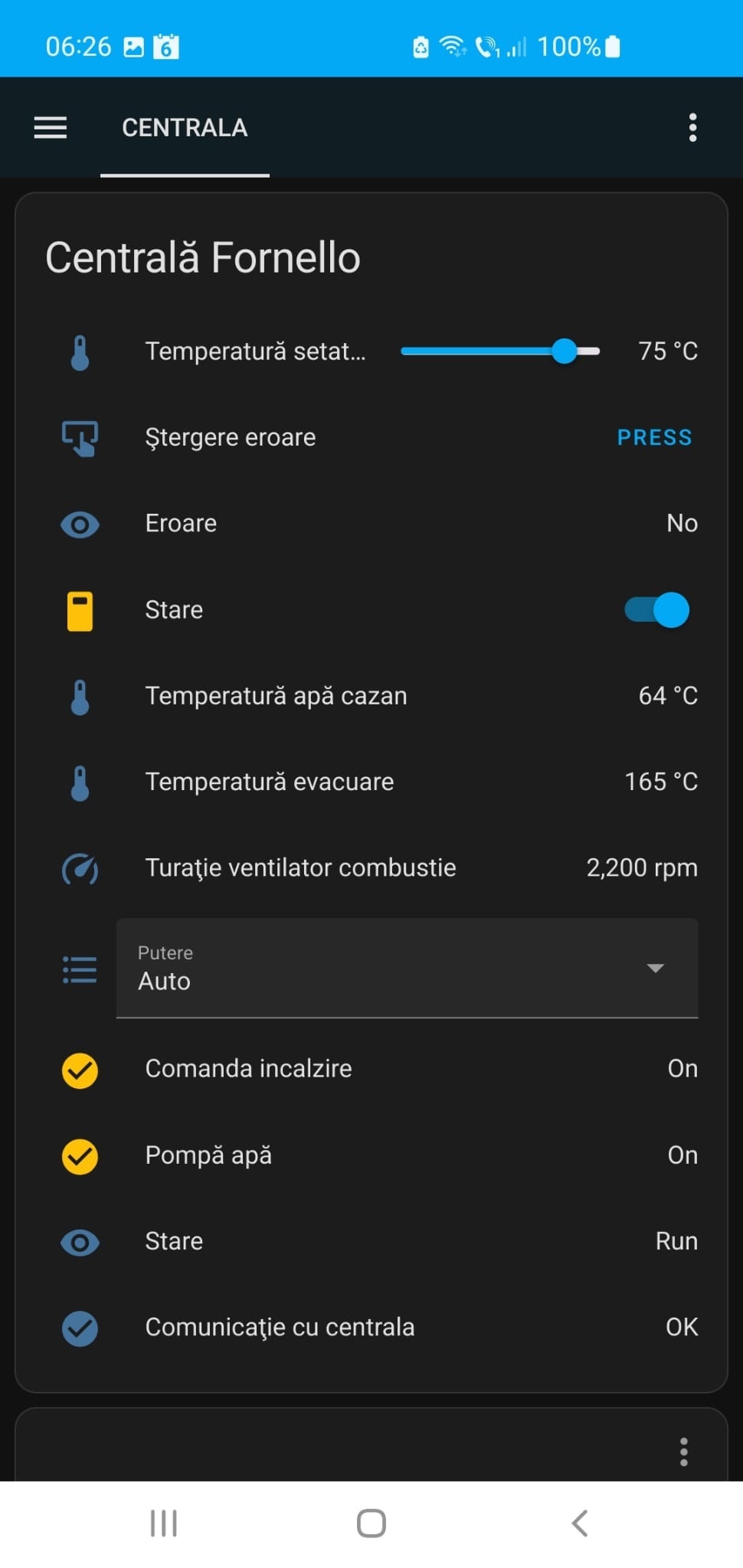Open the hamburger drawer menu
743x1568 pixels.
[51, 127]
